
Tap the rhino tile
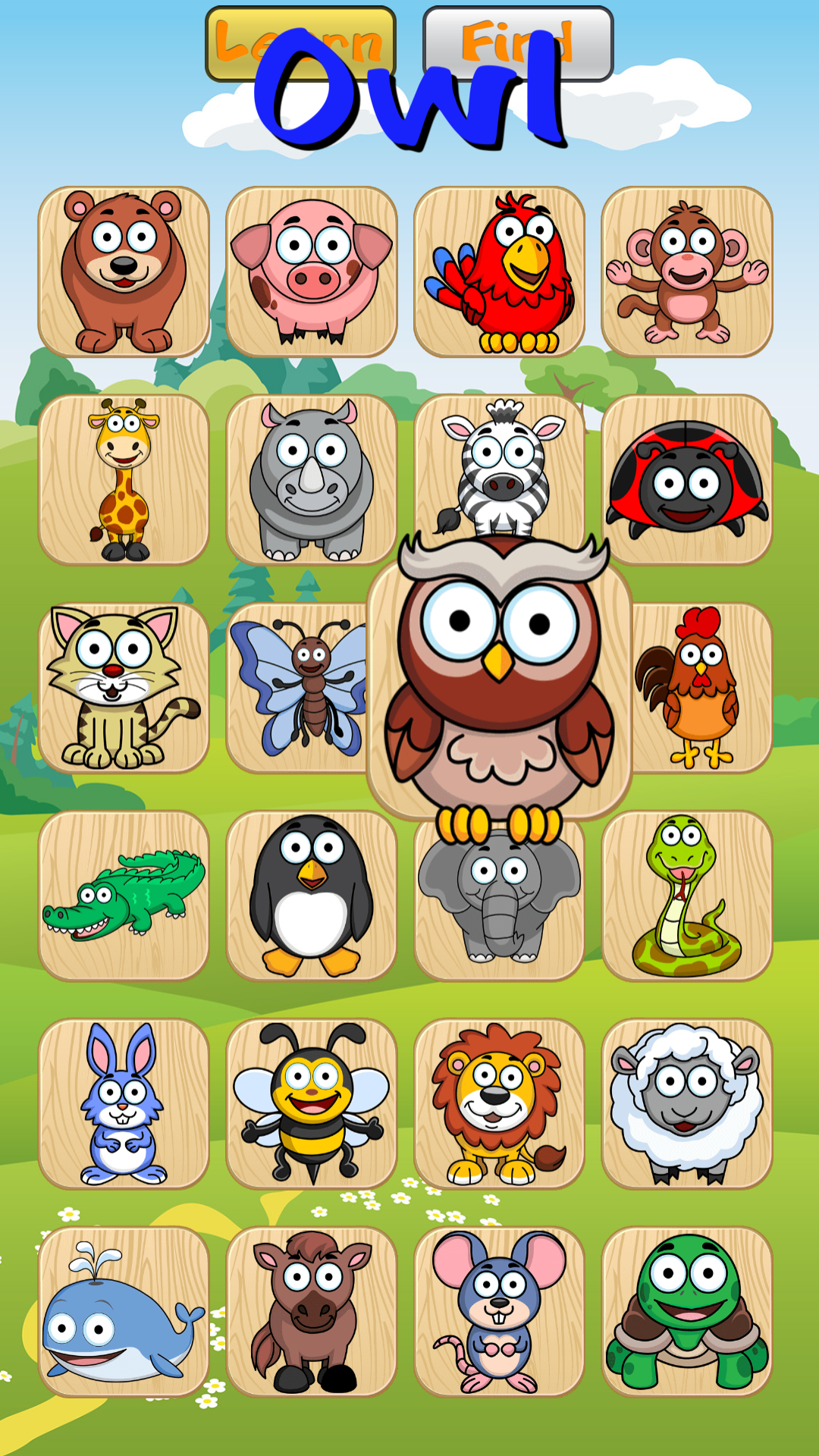click(311, 478)
